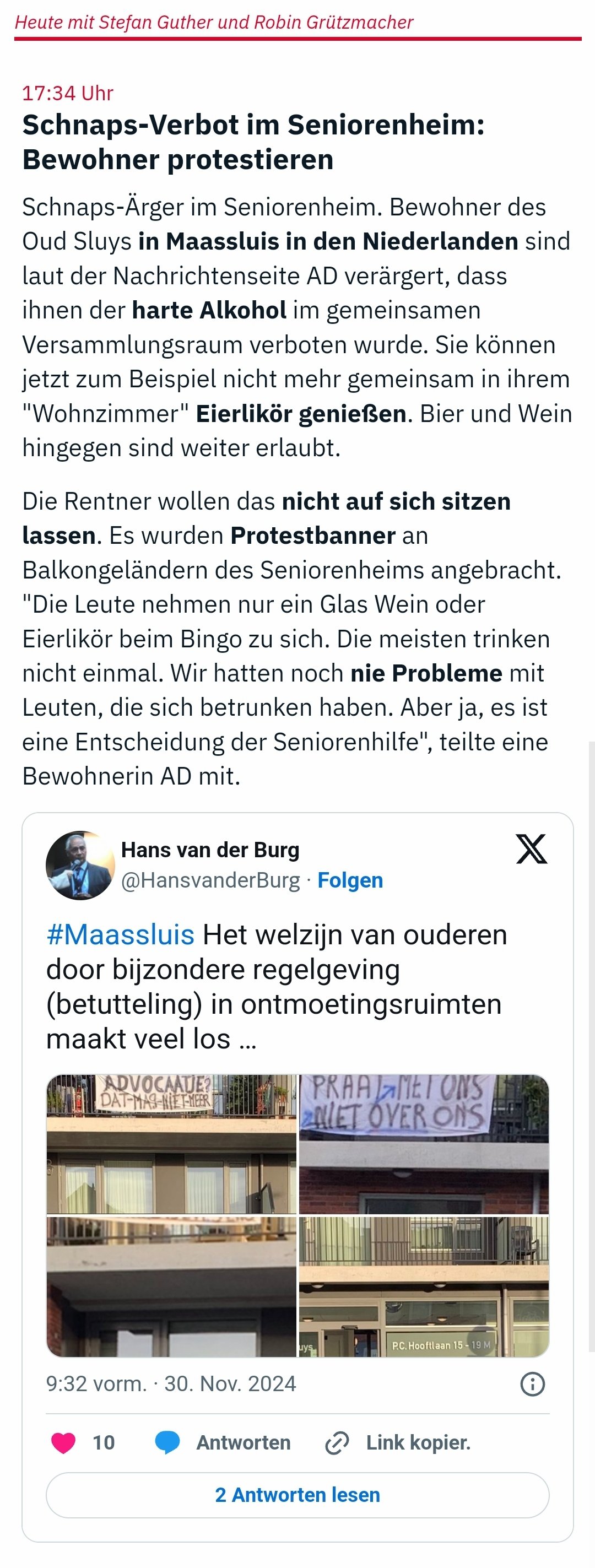View the ADVOCAATJE banner photo
Screen dimensions: 595x1568
pyautogui.click(x=171, y=1144)
